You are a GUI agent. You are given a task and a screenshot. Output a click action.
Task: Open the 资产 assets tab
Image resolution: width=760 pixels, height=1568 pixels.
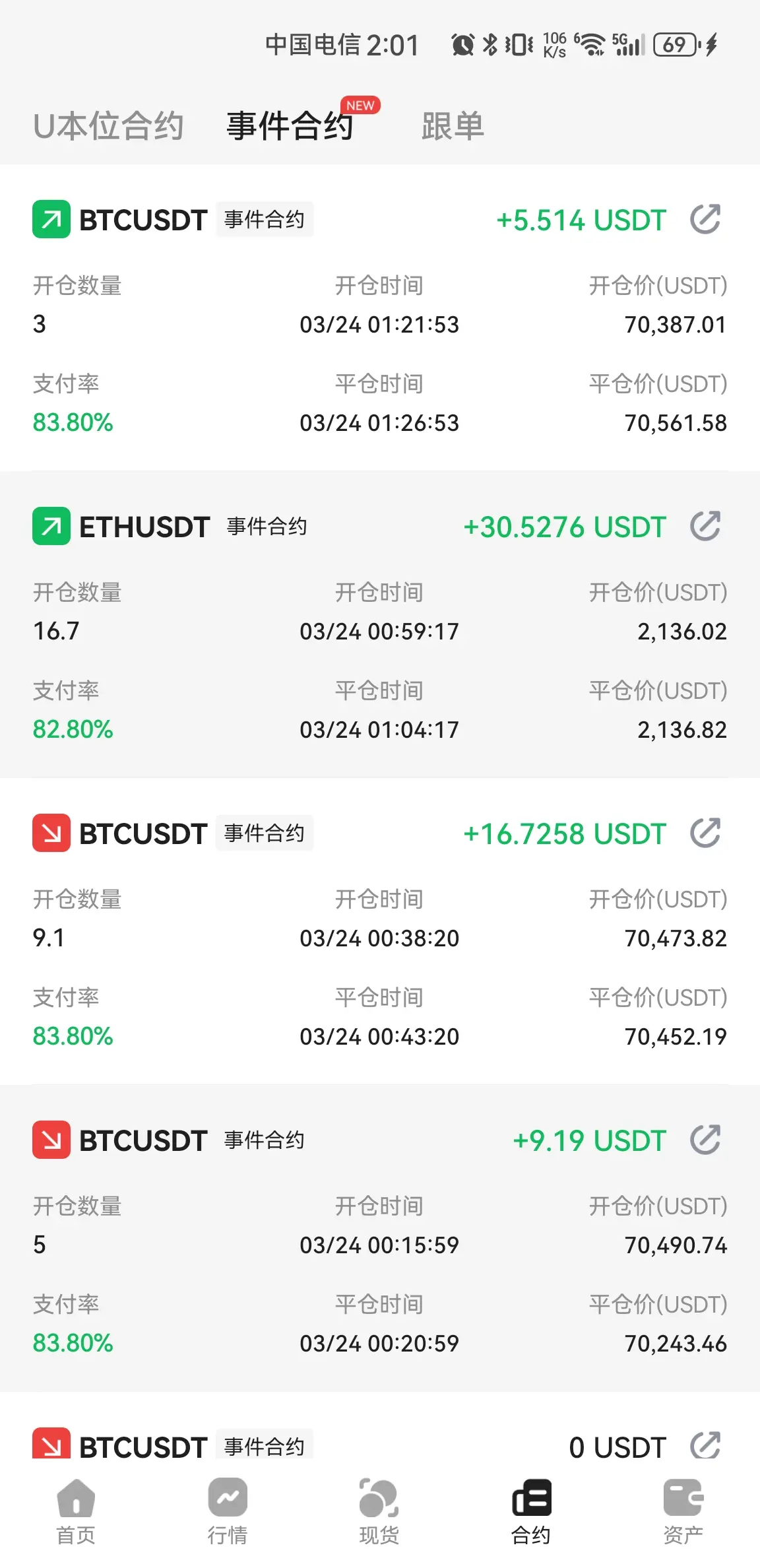tap(683, 1511)
